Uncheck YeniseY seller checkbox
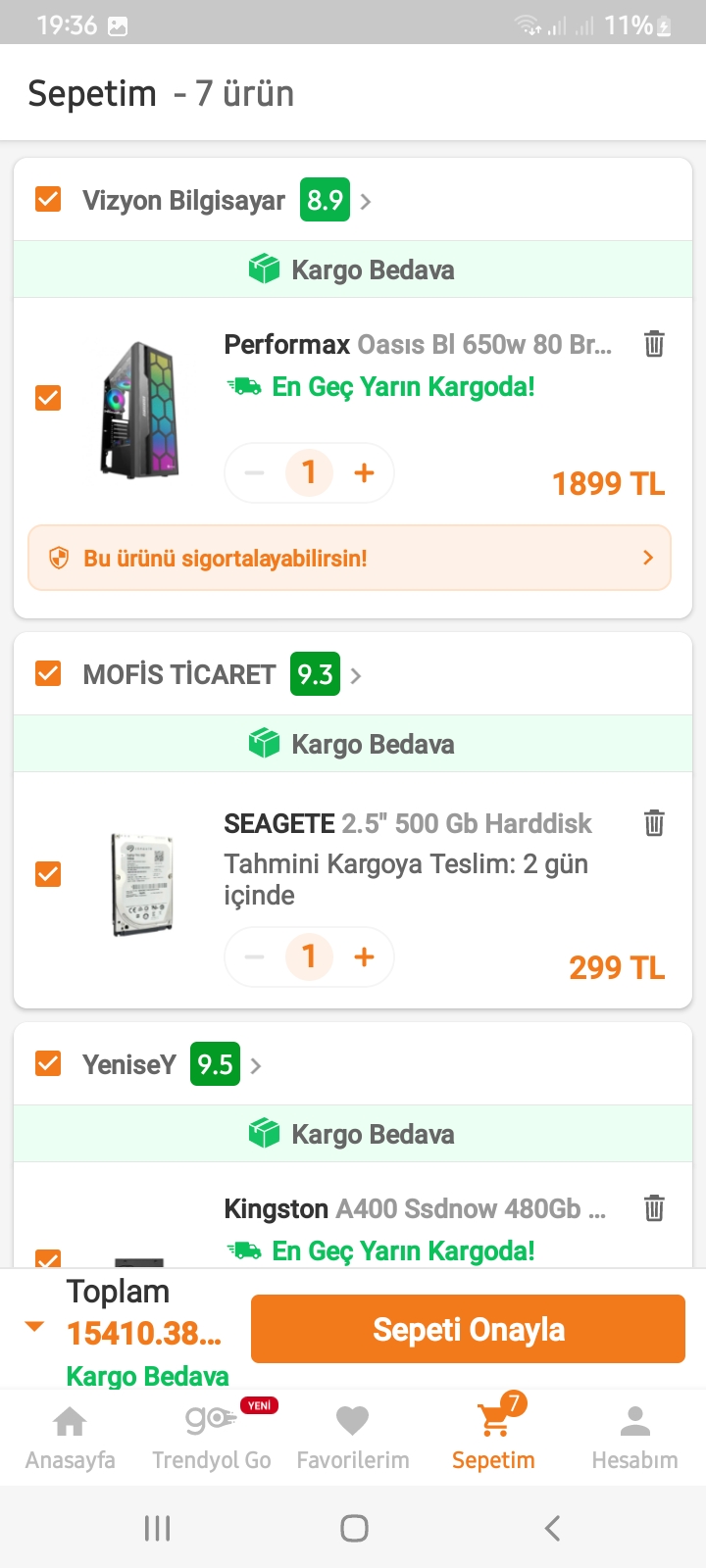 (x=48, y=1064)
